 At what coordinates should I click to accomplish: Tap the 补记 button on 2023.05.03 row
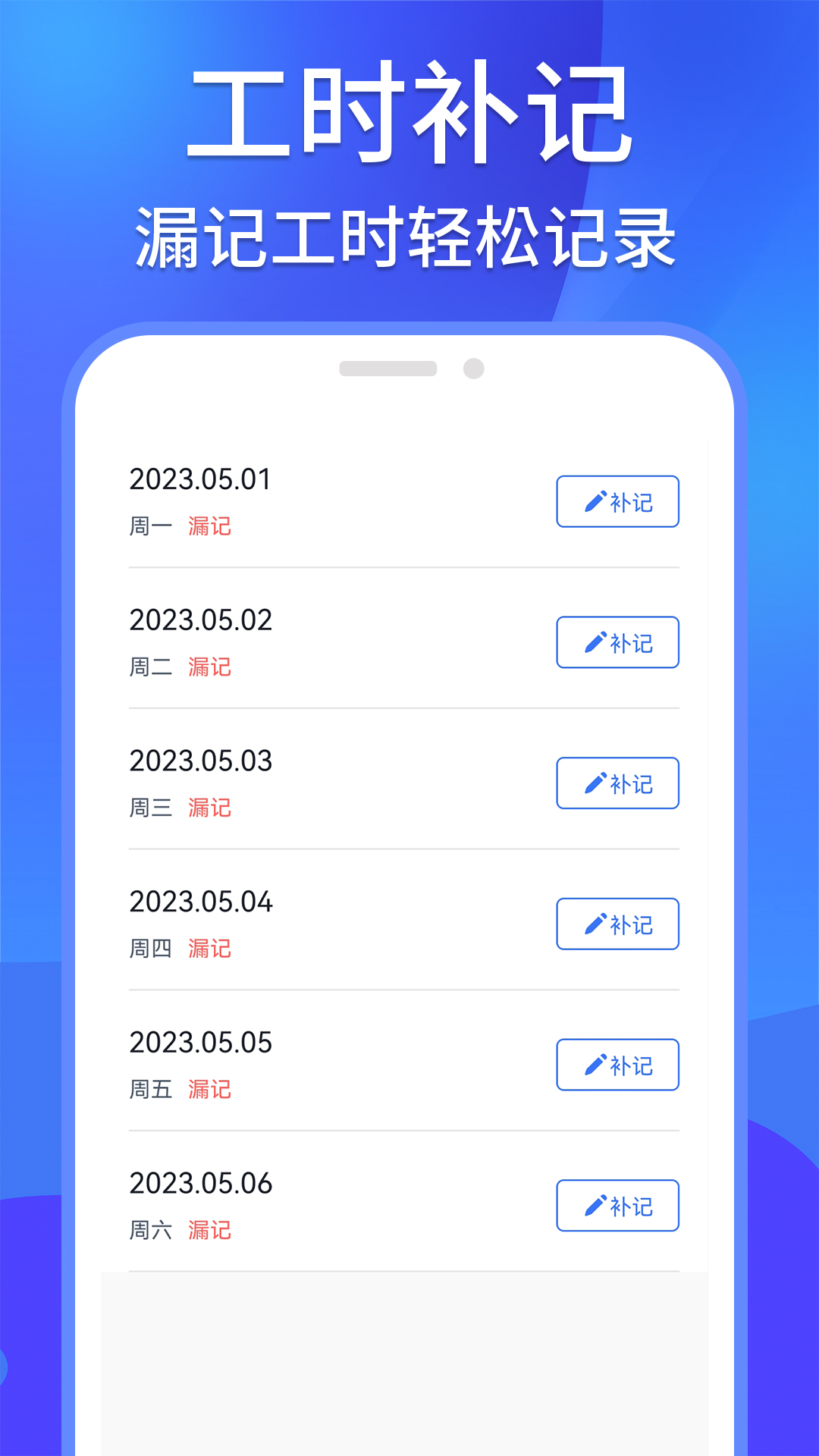tap(617, 783)
